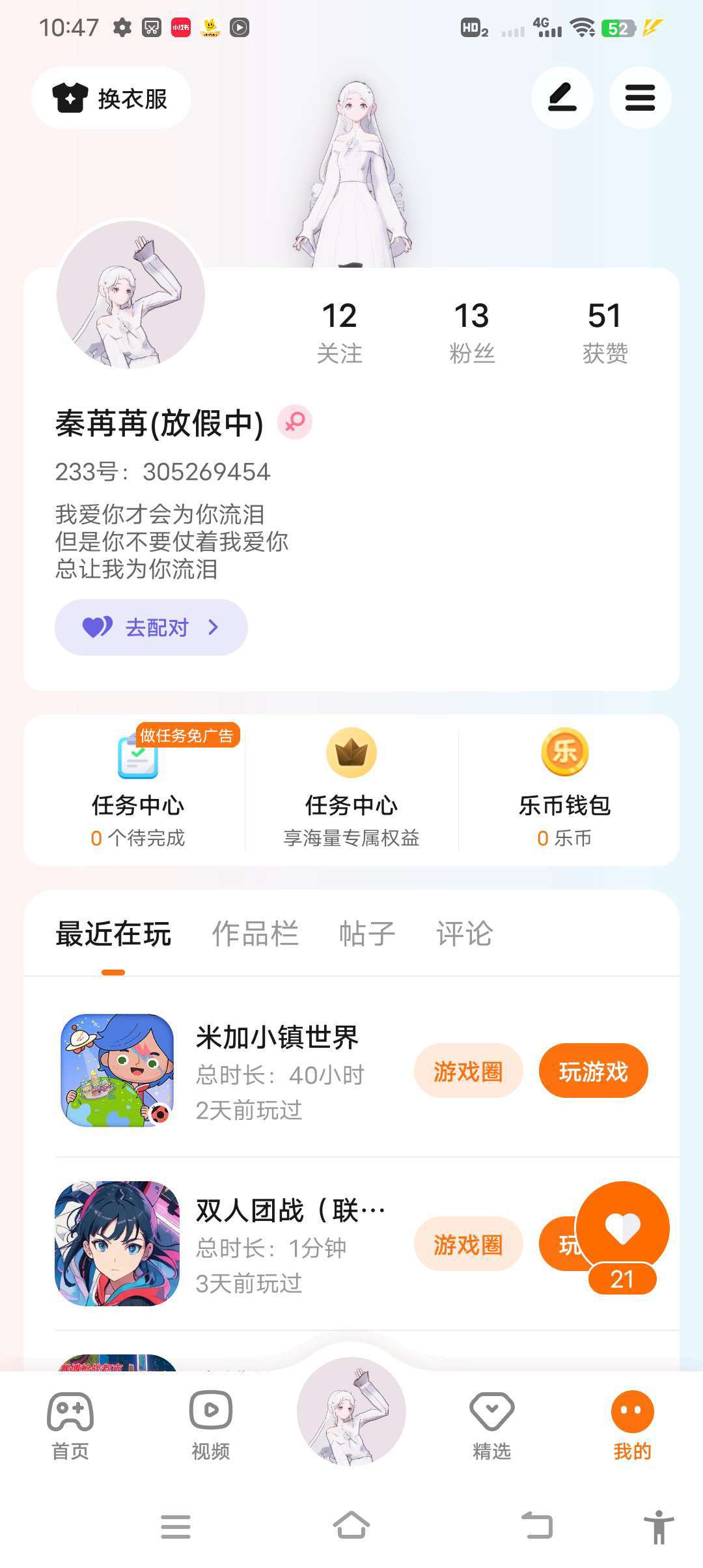Image resolution: width=703 pixels, height=1568 pixels.
Task: Open the hamburger menu icon
Action: click(640, 98)
